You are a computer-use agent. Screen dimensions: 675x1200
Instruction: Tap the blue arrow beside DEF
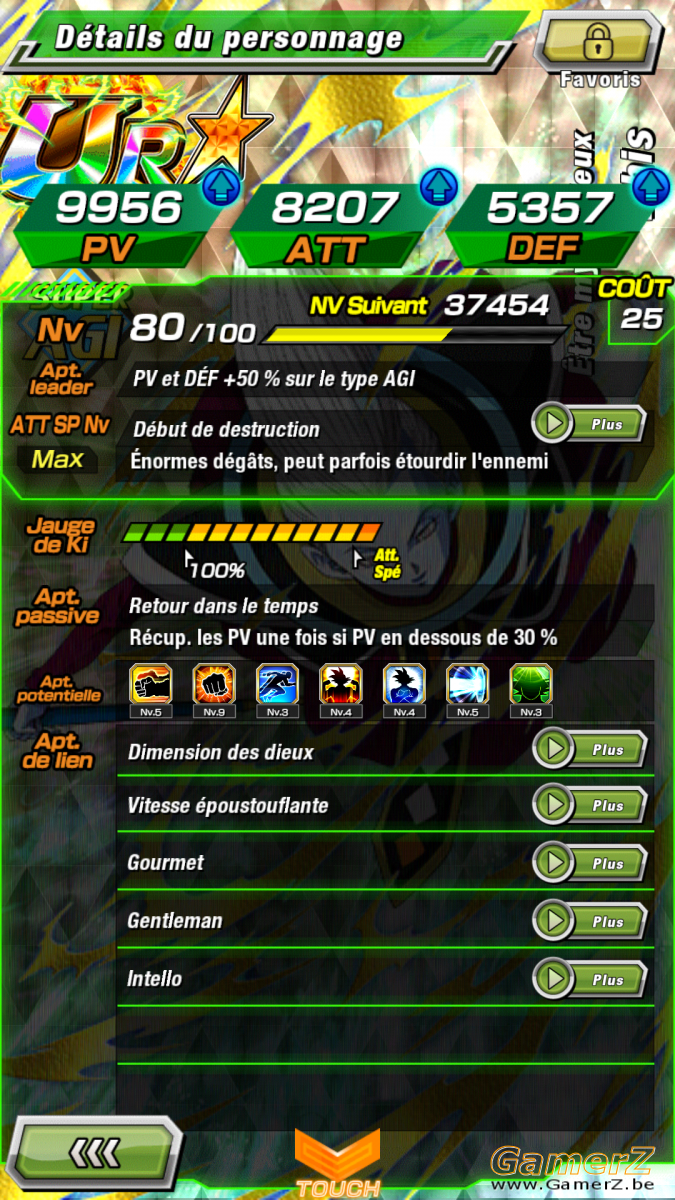(x=649, y=186)
